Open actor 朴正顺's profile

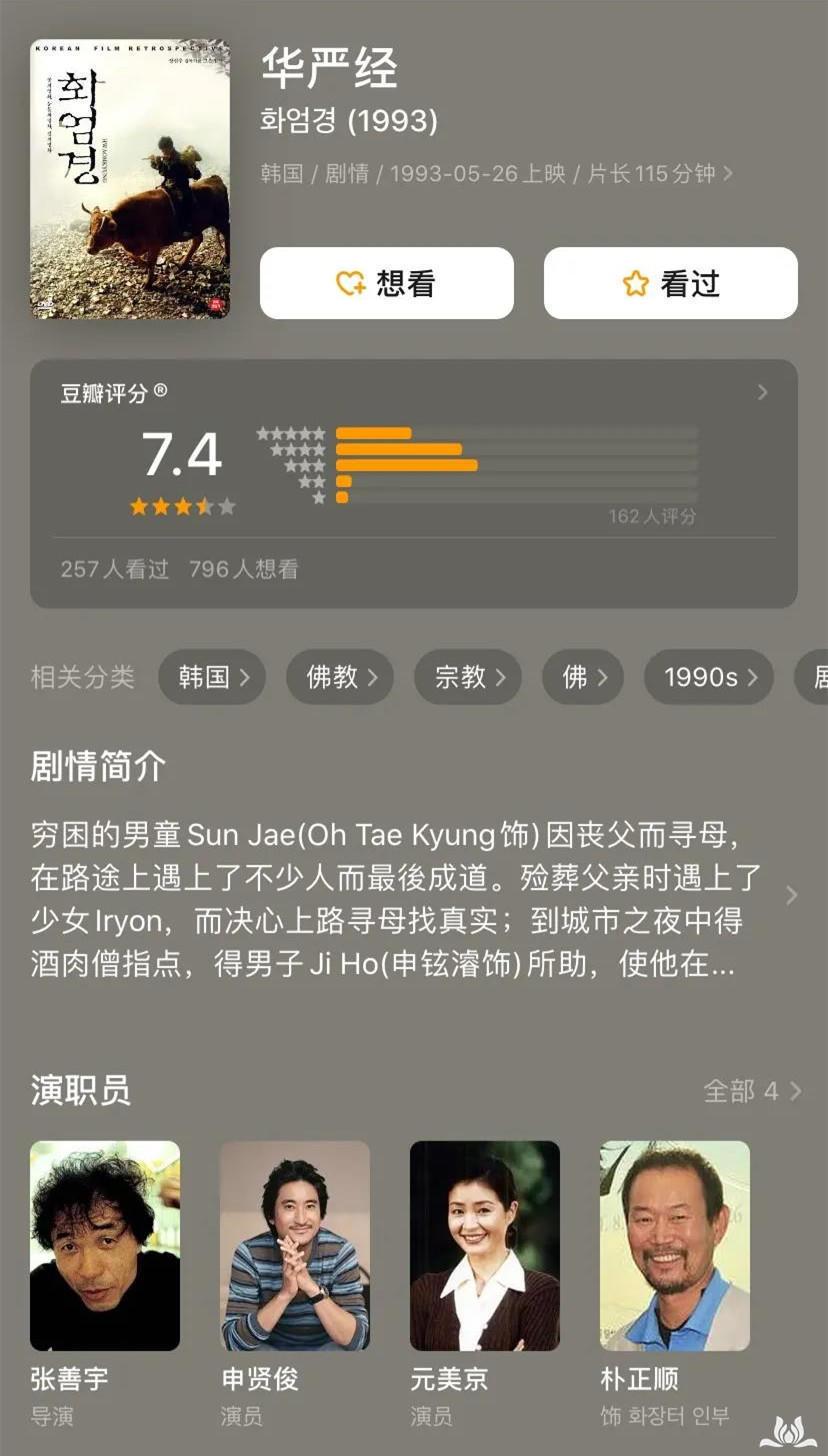click(x=675, y=1246)
